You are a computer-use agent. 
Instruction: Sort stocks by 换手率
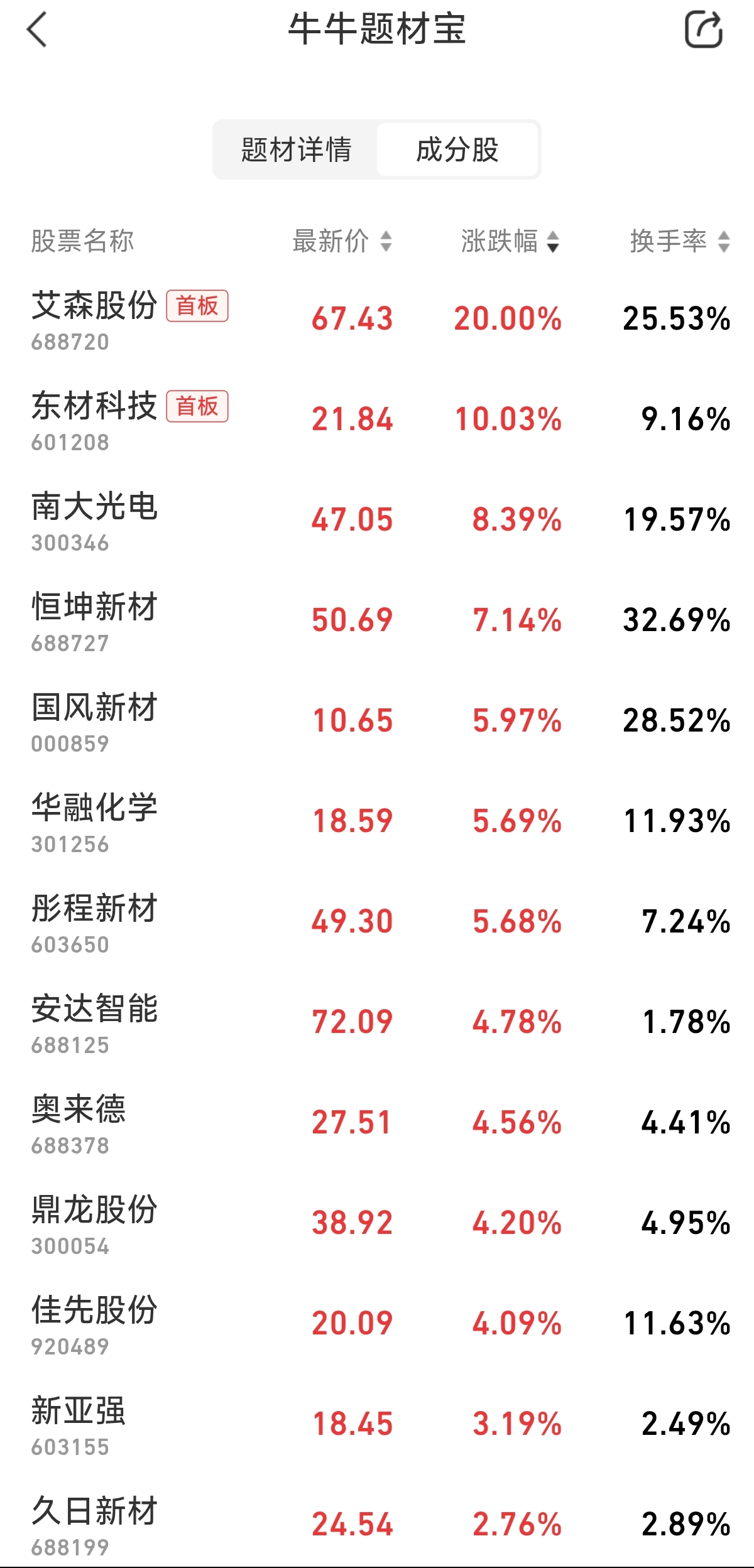pos(679,241)
